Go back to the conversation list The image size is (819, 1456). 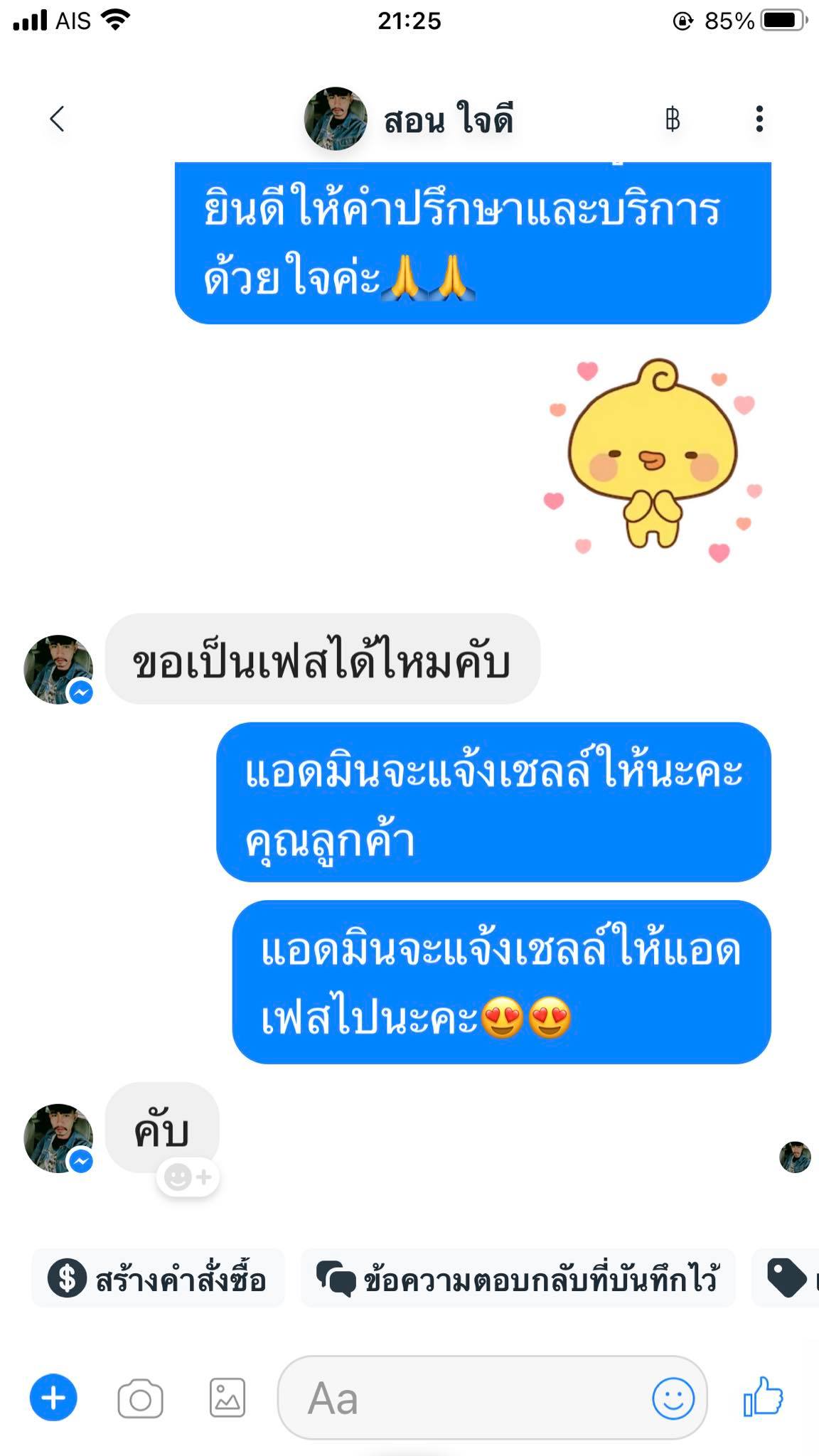pyautogui.click(x=58, y=119)
